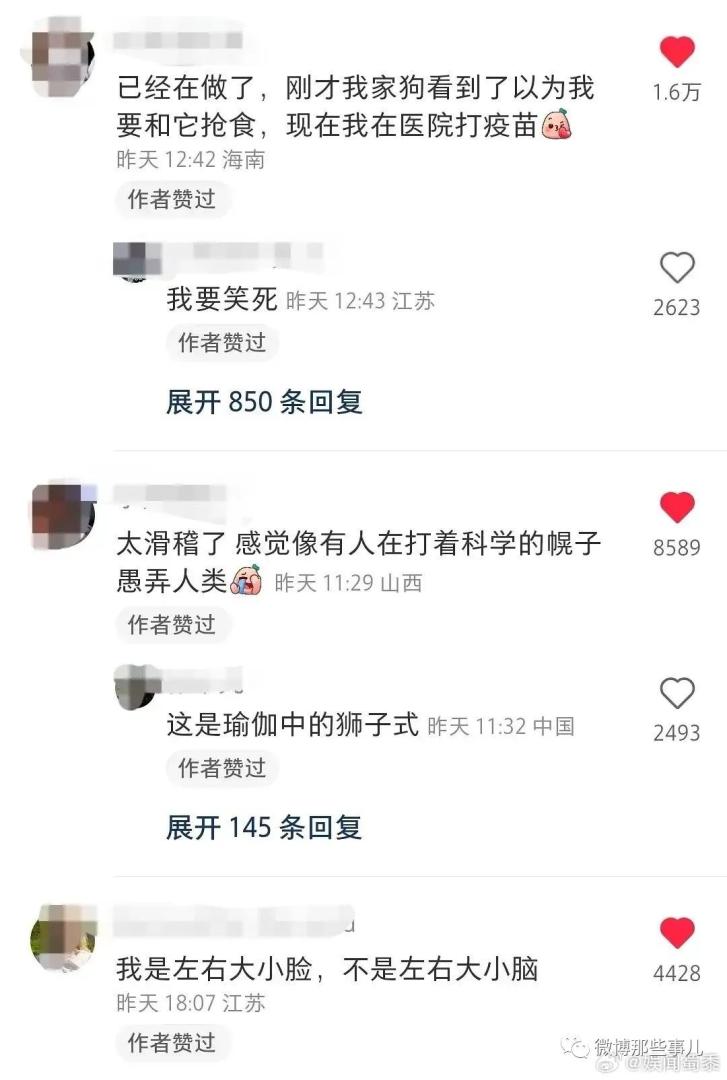Like the comment about dog and vaccine
The image size is (727, 1080).
tap(677, 52)
